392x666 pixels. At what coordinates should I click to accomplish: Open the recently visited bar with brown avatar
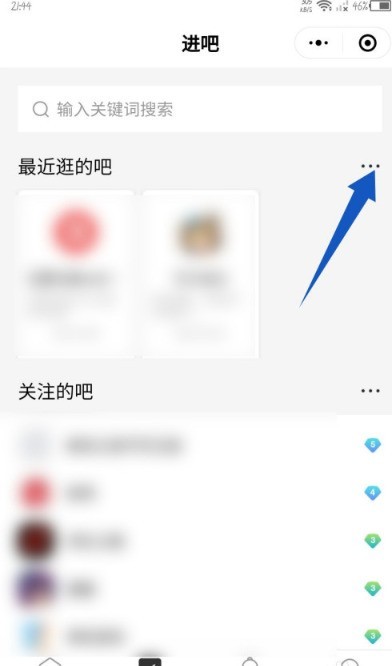coord(200,274)
